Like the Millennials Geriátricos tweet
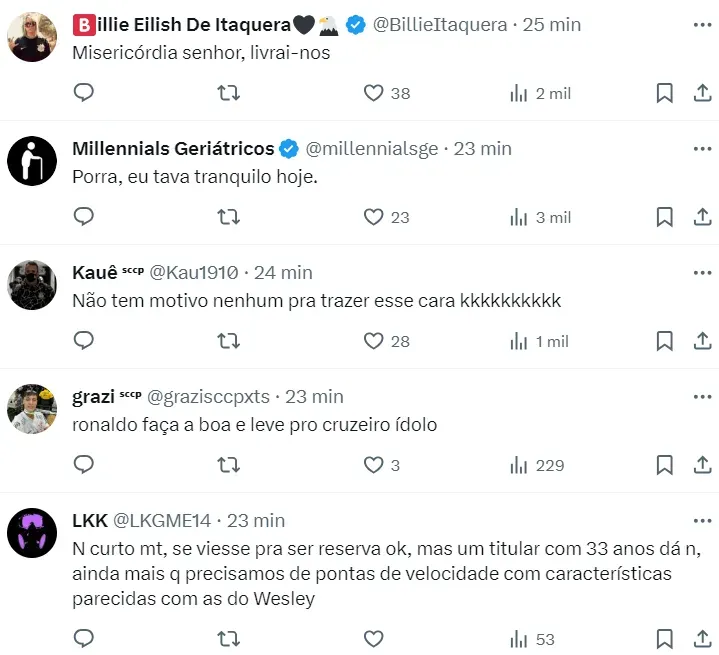The height and width of the screenshot is (655, 719). [x=373, y=217]
